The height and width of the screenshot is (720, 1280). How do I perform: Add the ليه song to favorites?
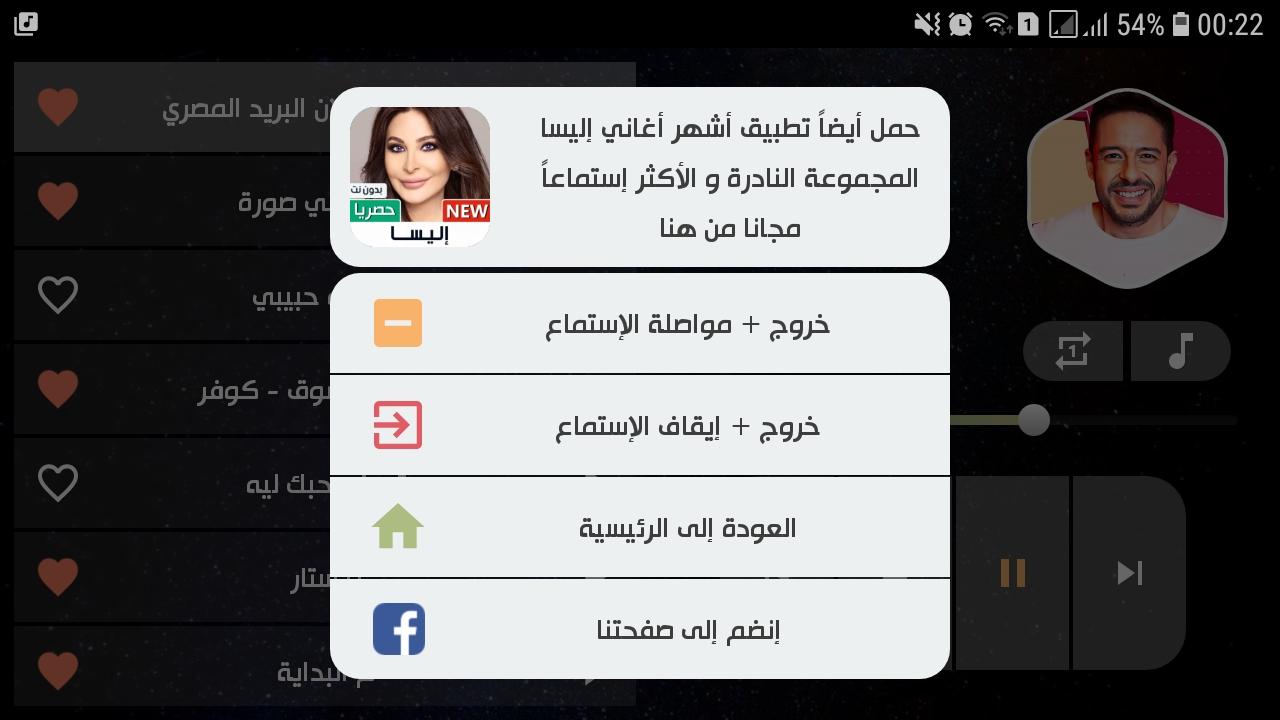58,483
